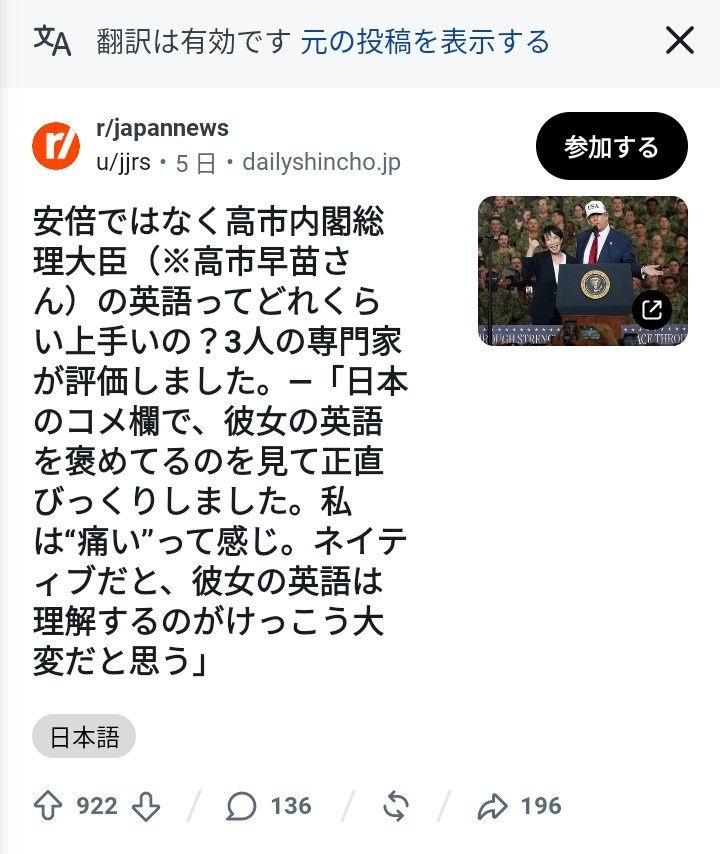Open the r/japannews community avatar

[x=56, y=146]
